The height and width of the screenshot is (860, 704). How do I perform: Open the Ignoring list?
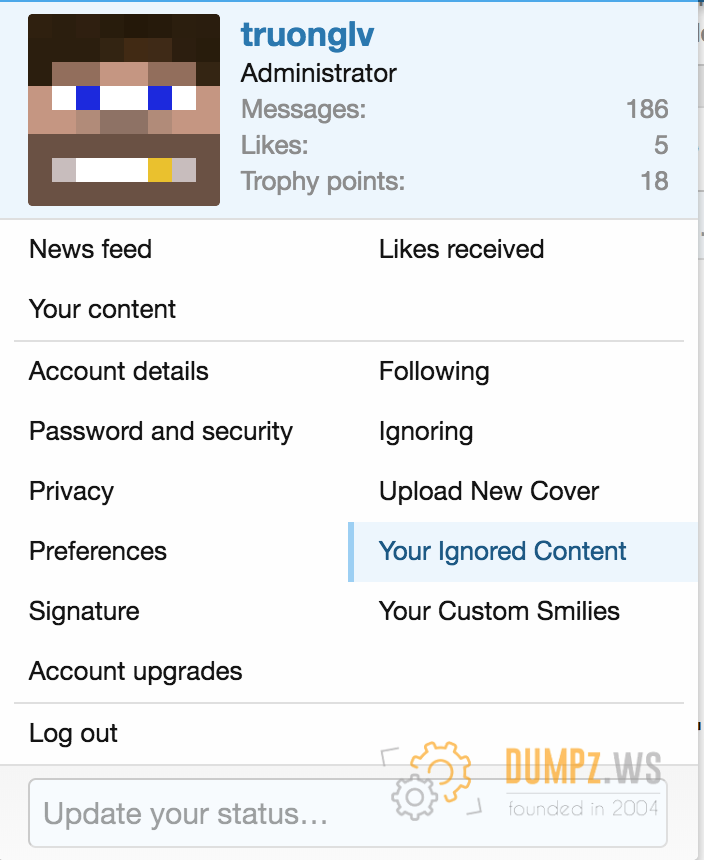(x=426, y=431)
